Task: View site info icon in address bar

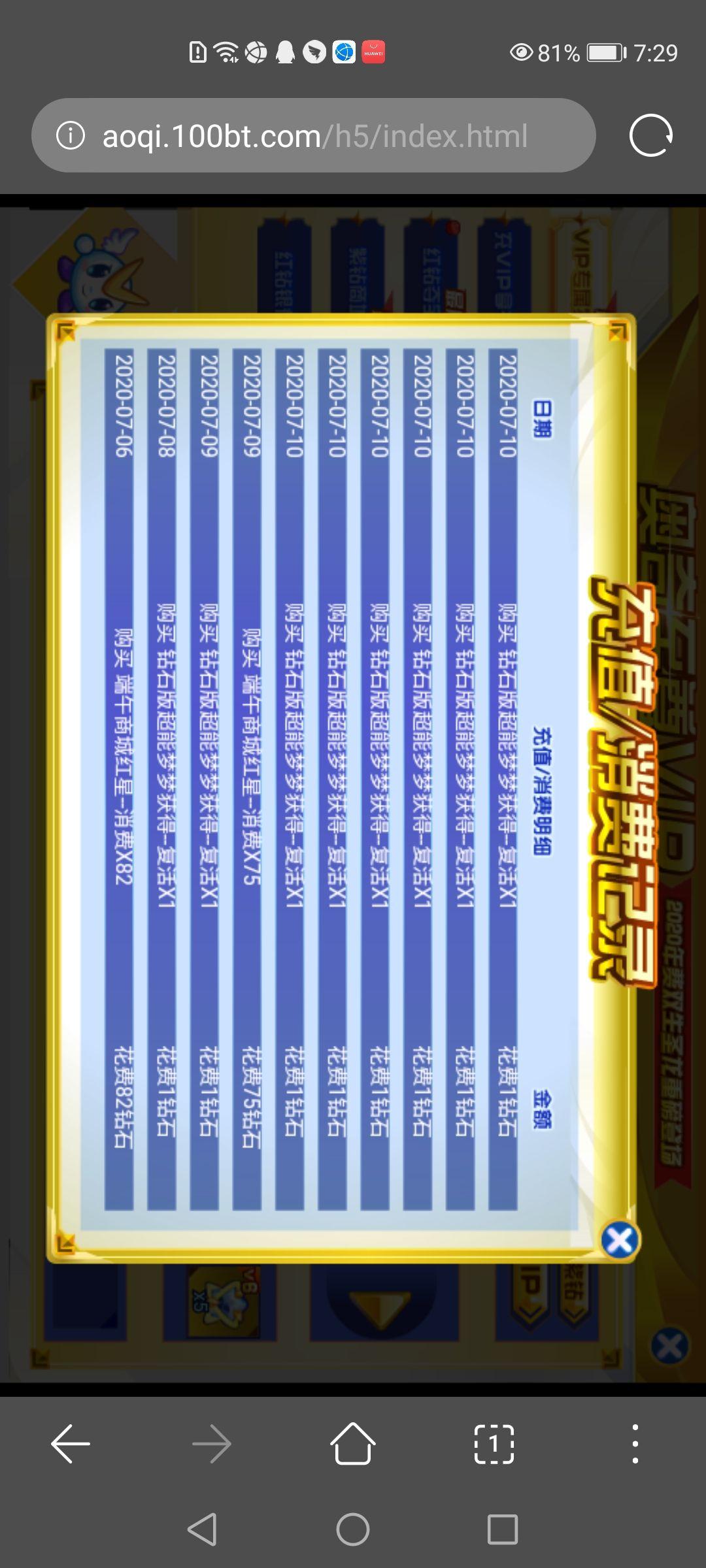Action: (71, 136)
